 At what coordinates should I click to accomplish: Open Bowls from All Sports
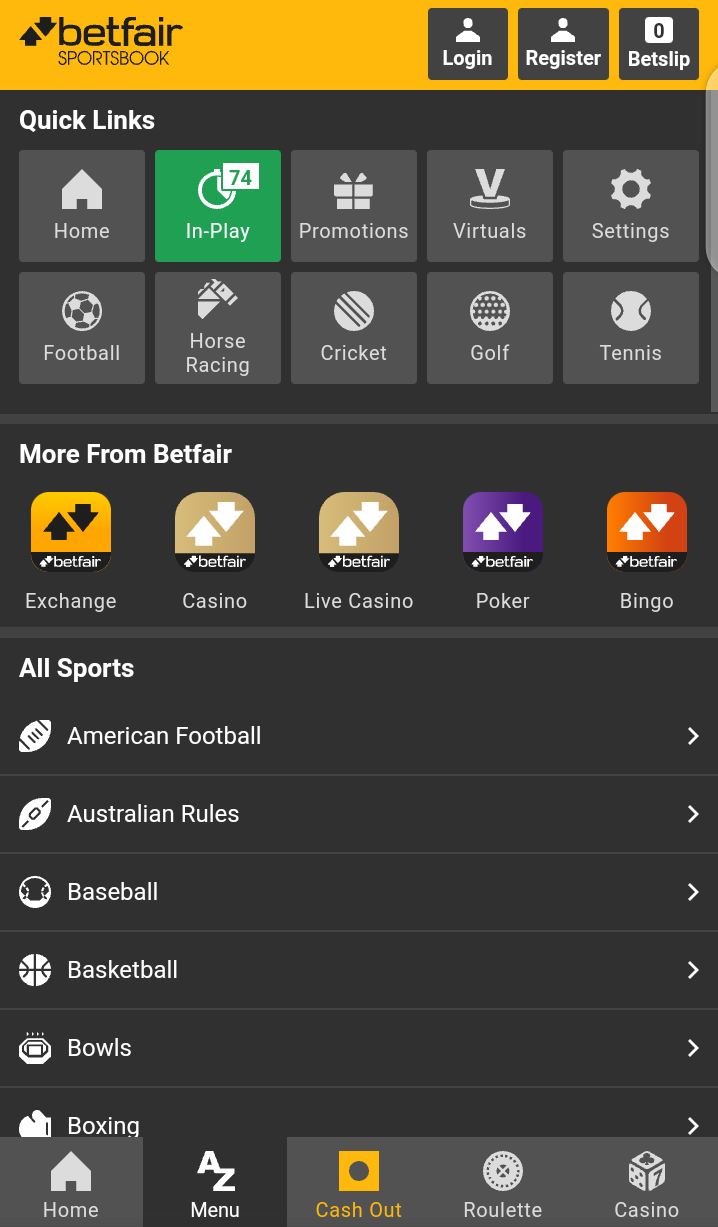pos(359,1048)
